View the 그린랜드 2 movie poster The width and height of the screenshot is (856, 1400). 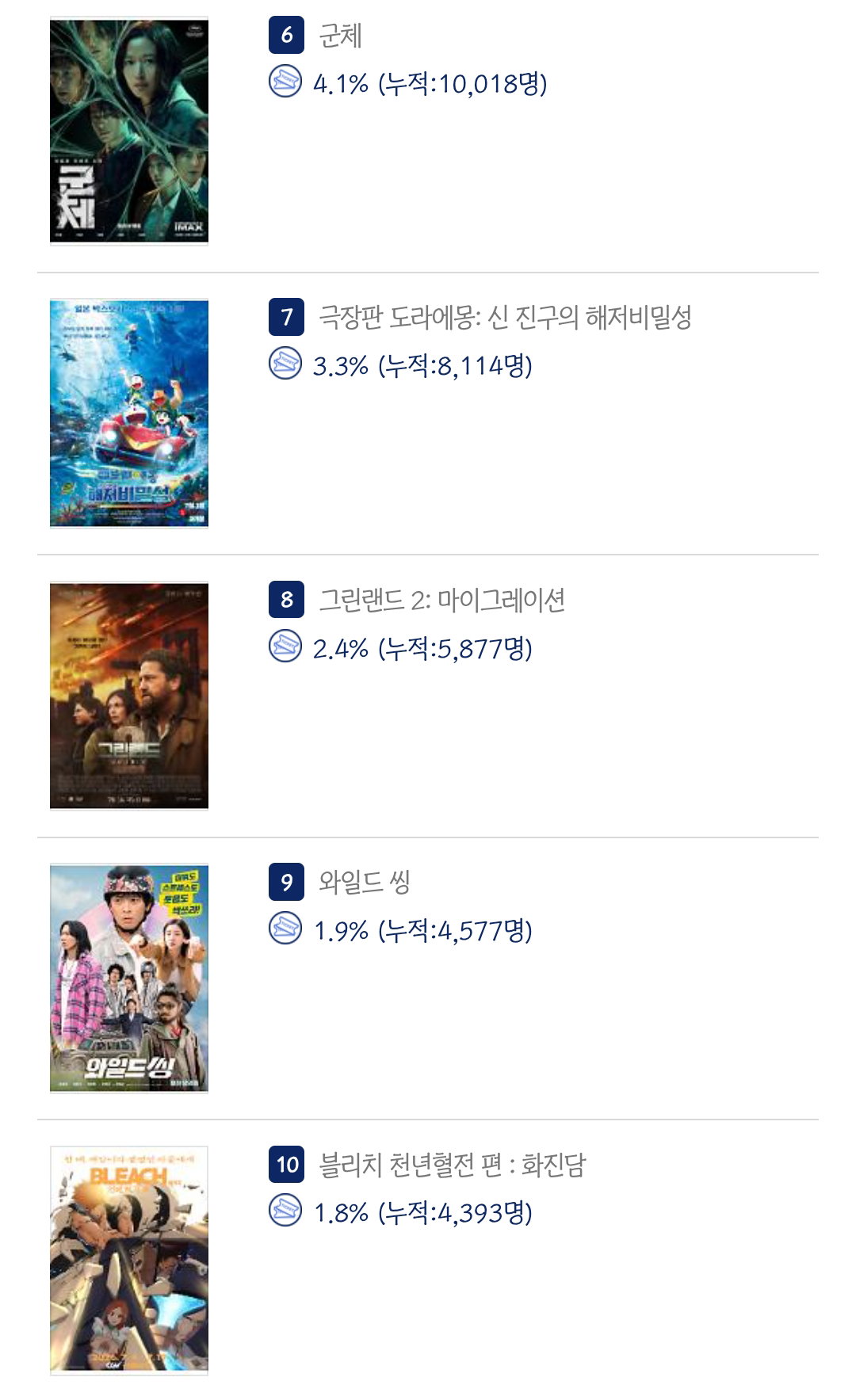point(129,696)
